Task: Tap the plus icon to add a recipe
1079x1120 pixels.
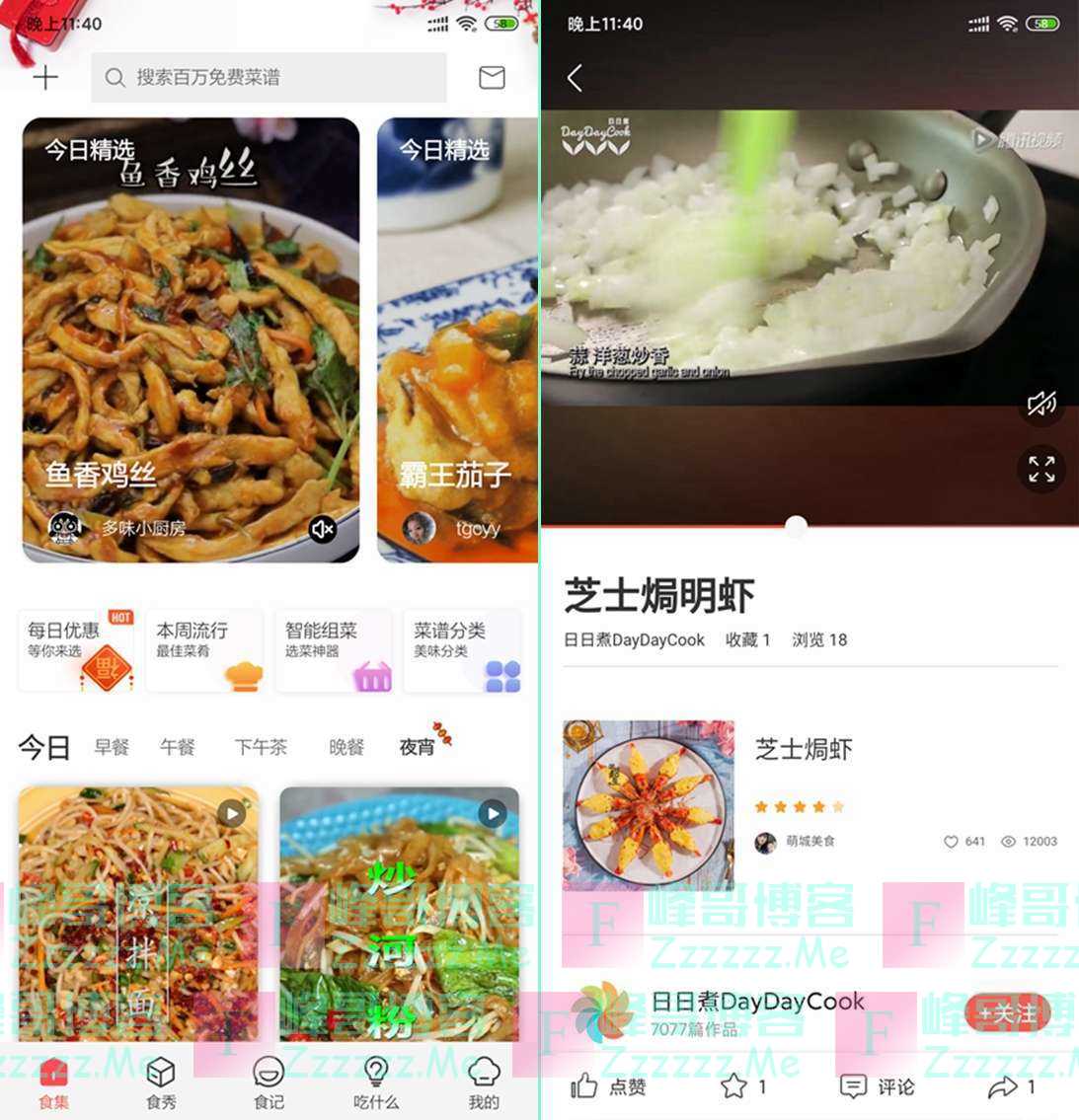Action: 45,78
